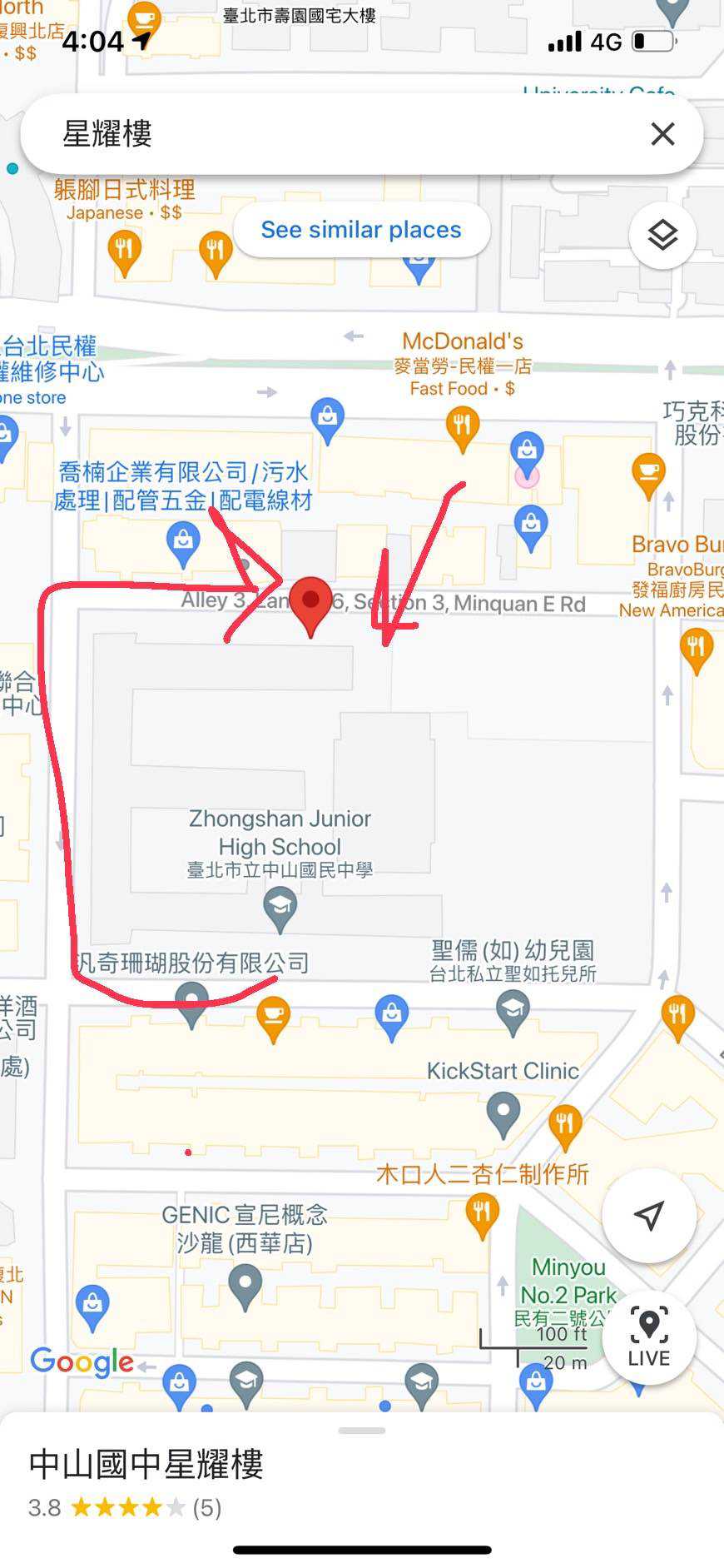This screenshot has width=724, height=1568.
Task: Tap the Bravo Burger café pin
Action: (x=648, y=472)
